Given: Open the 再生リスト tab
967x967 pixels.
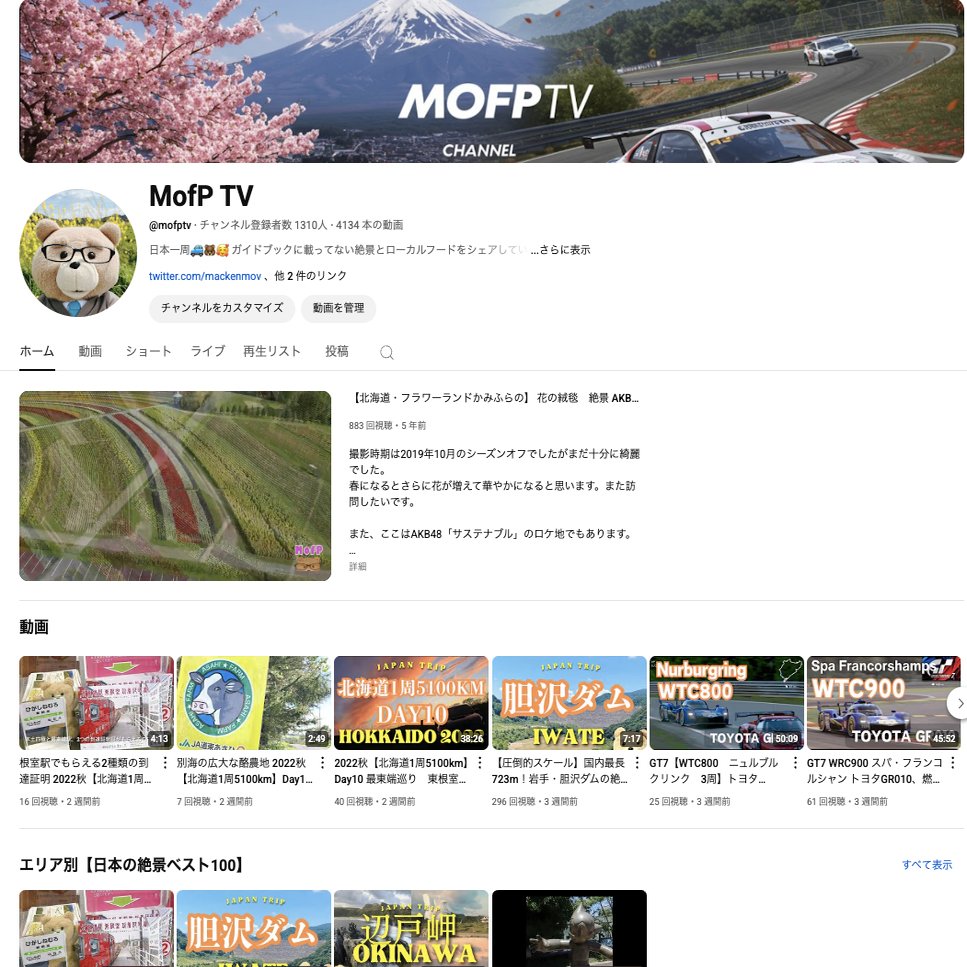Looking at the screenshot, I should 271,351.
